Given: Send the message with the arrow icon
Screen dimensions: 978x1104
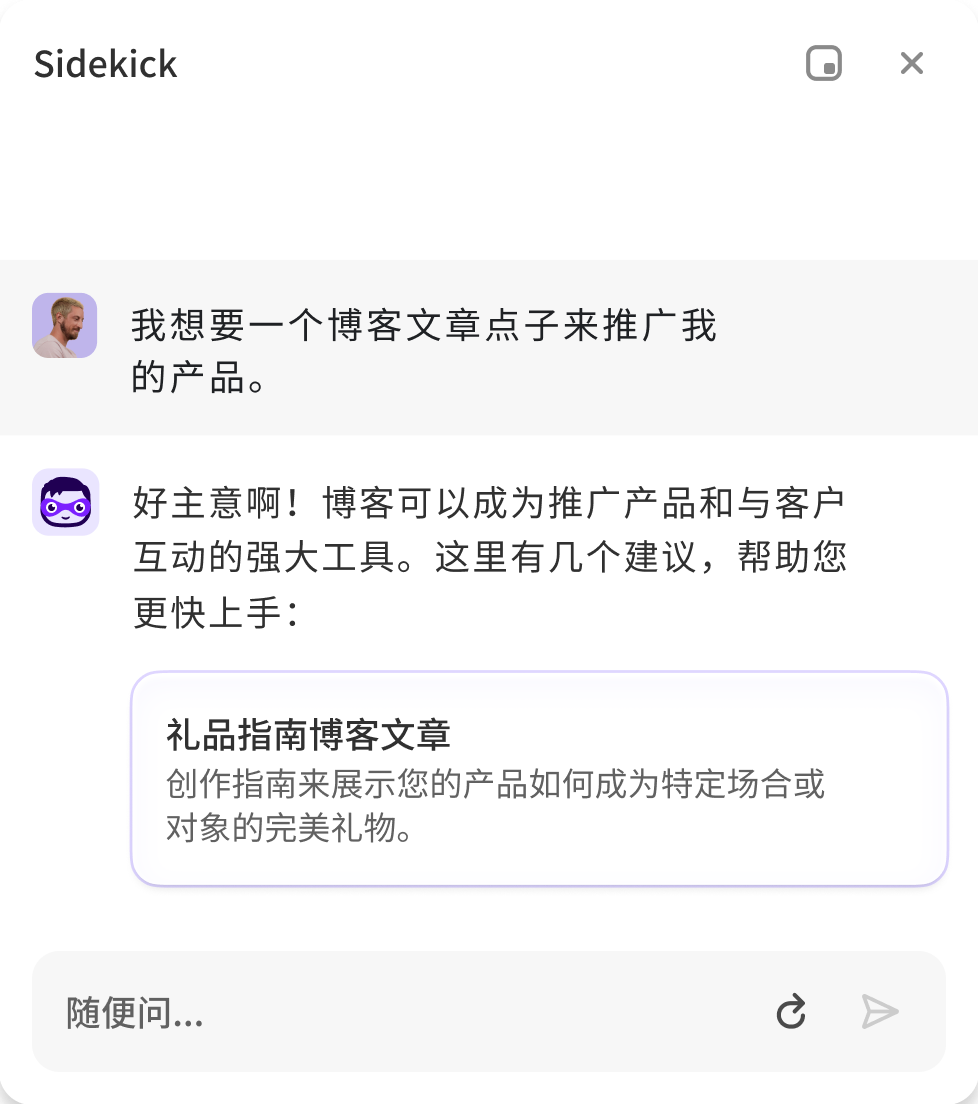Looking at the screenshot, I should point(880,1012).
